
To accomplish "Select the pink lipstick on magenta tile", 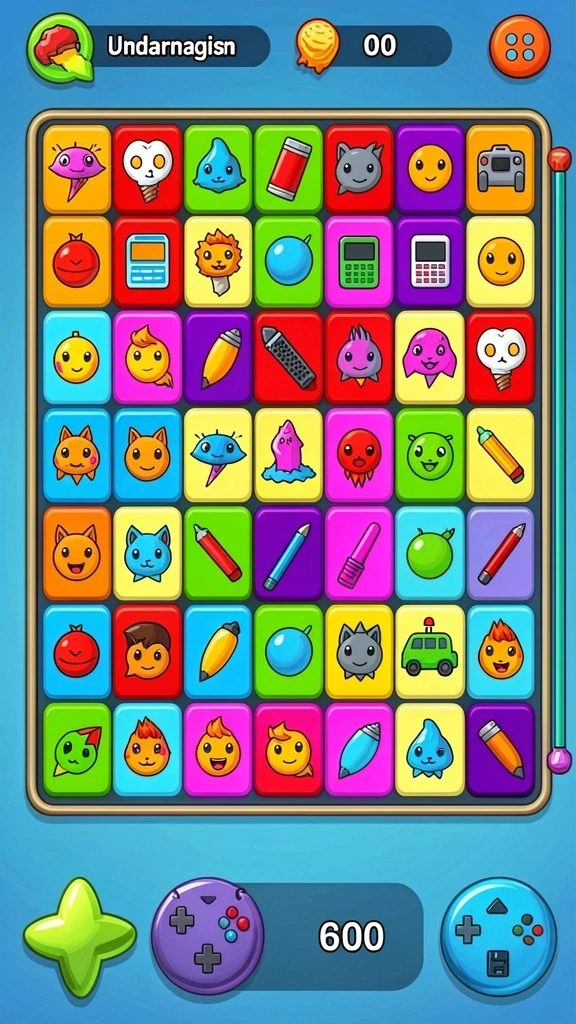I will click(359, 553).
